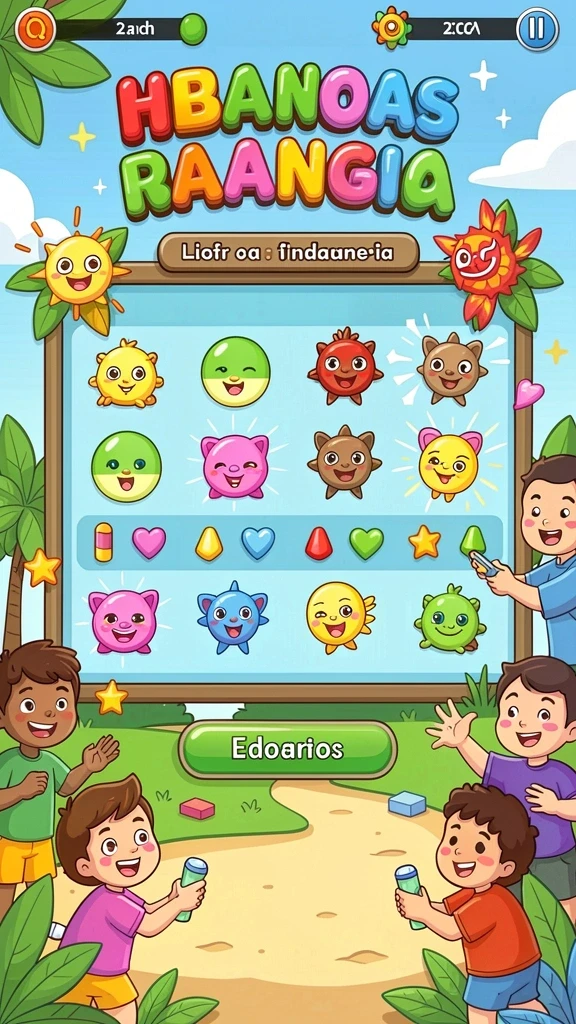The height and width of the screenshot is (1024, 576).
Task: Pick the blue spiky cat creature
Action: tap(232, 616)
